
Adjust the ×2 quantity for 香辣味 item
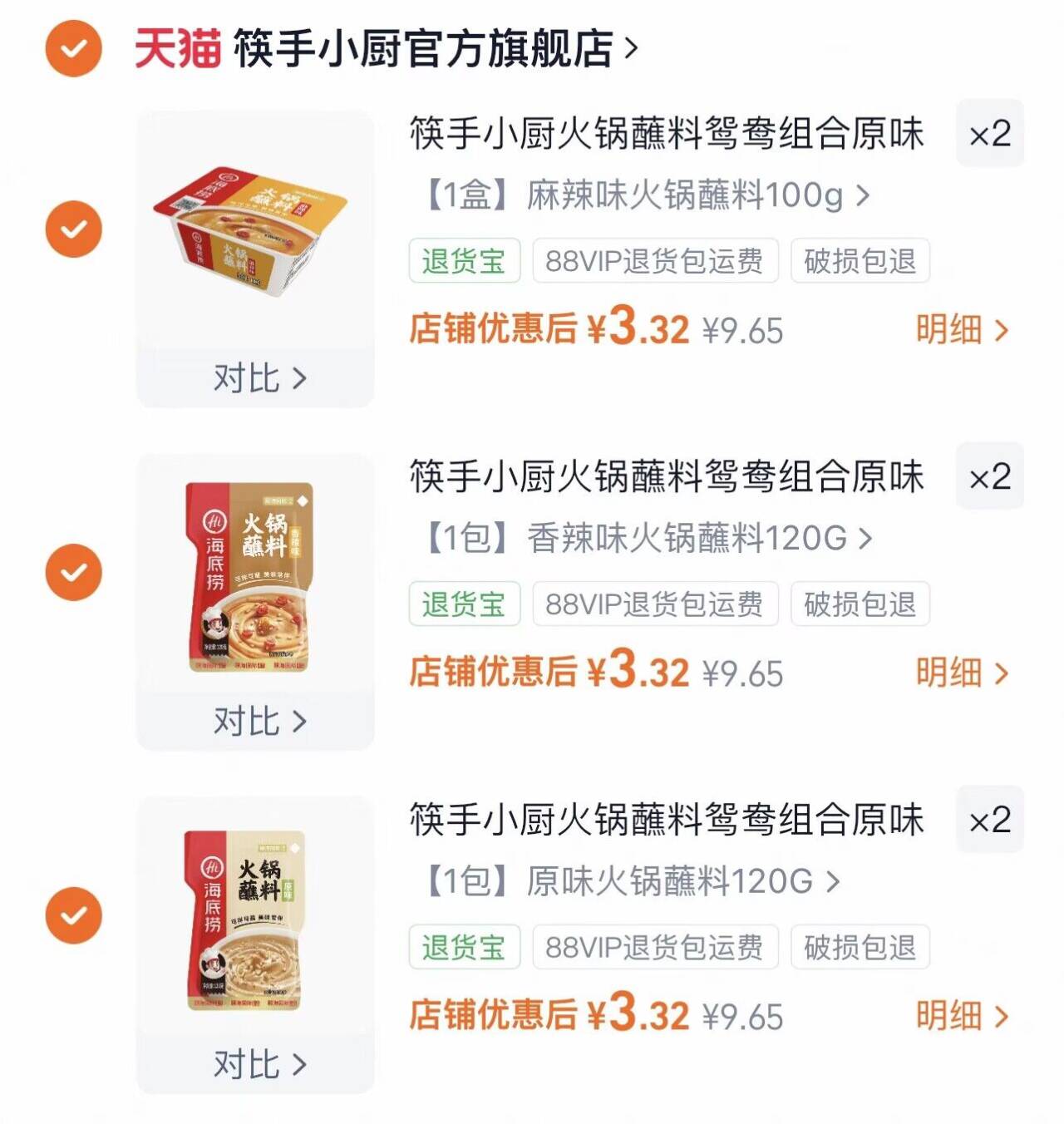[x=989, y=477]
